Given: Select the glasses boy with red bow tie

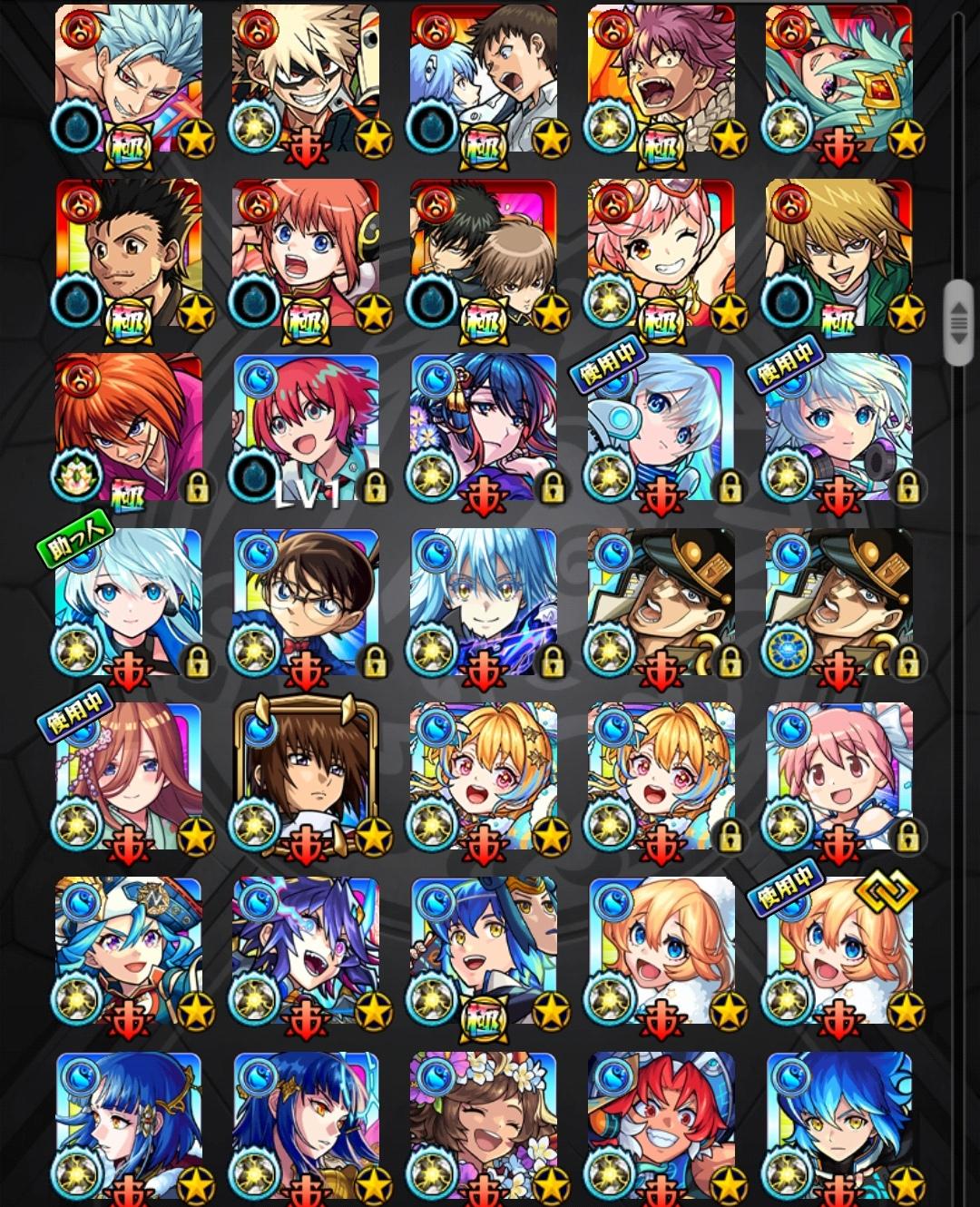Looking at the screenshot, I should 306,603.
